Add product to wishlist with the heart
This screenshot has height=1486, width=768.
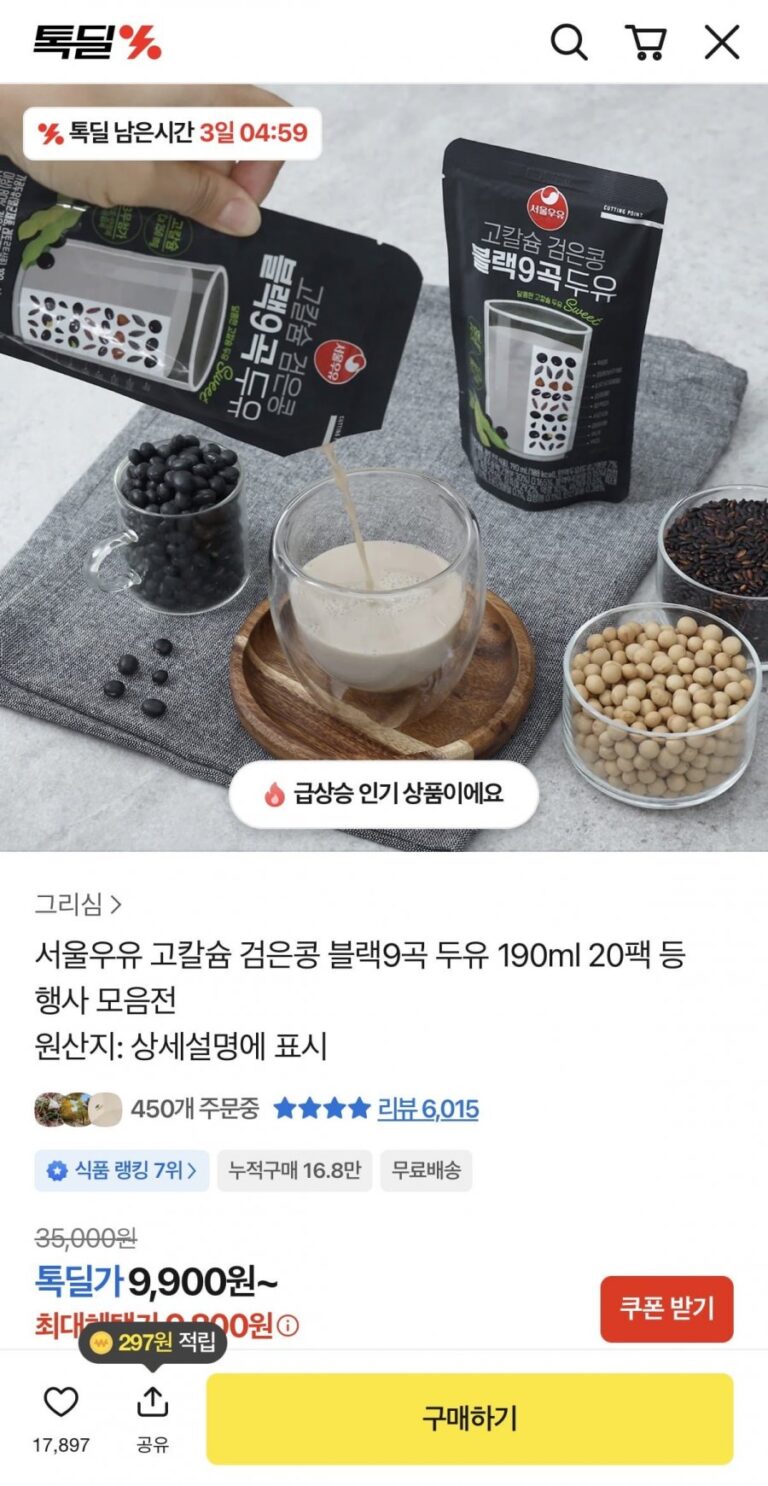point(61,1403)
